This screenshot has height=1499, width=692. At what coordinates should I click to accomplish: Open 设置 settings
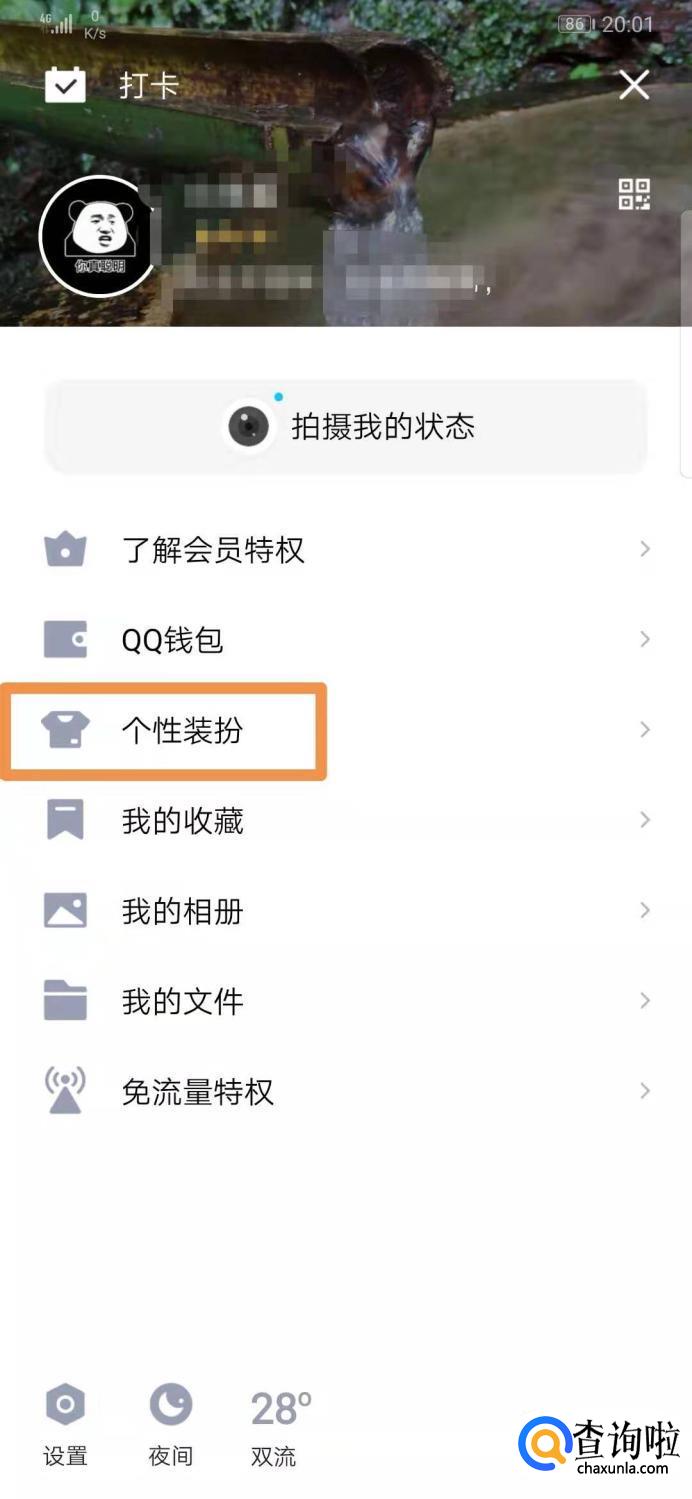(66, 1423)
